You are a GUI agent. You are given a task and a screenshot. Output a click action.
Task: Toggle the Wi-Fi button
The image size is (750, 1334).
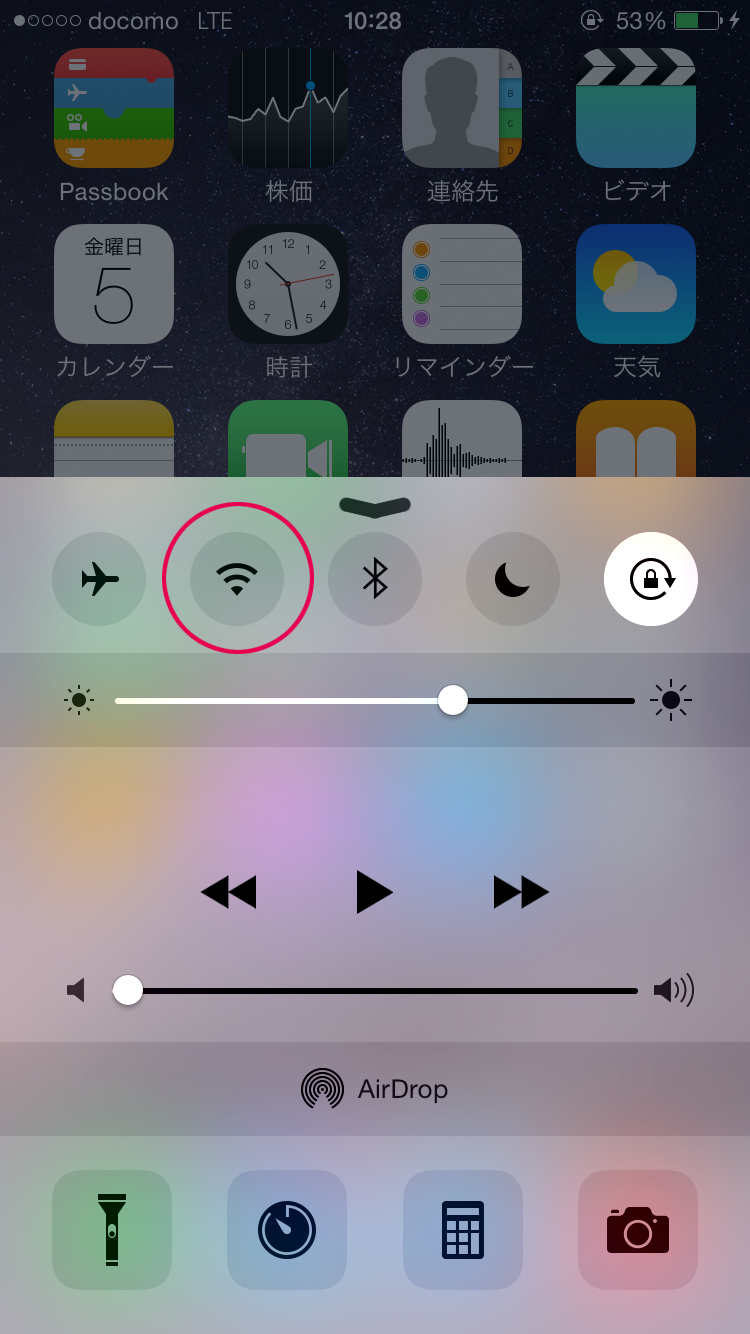[x=237, y=579]
